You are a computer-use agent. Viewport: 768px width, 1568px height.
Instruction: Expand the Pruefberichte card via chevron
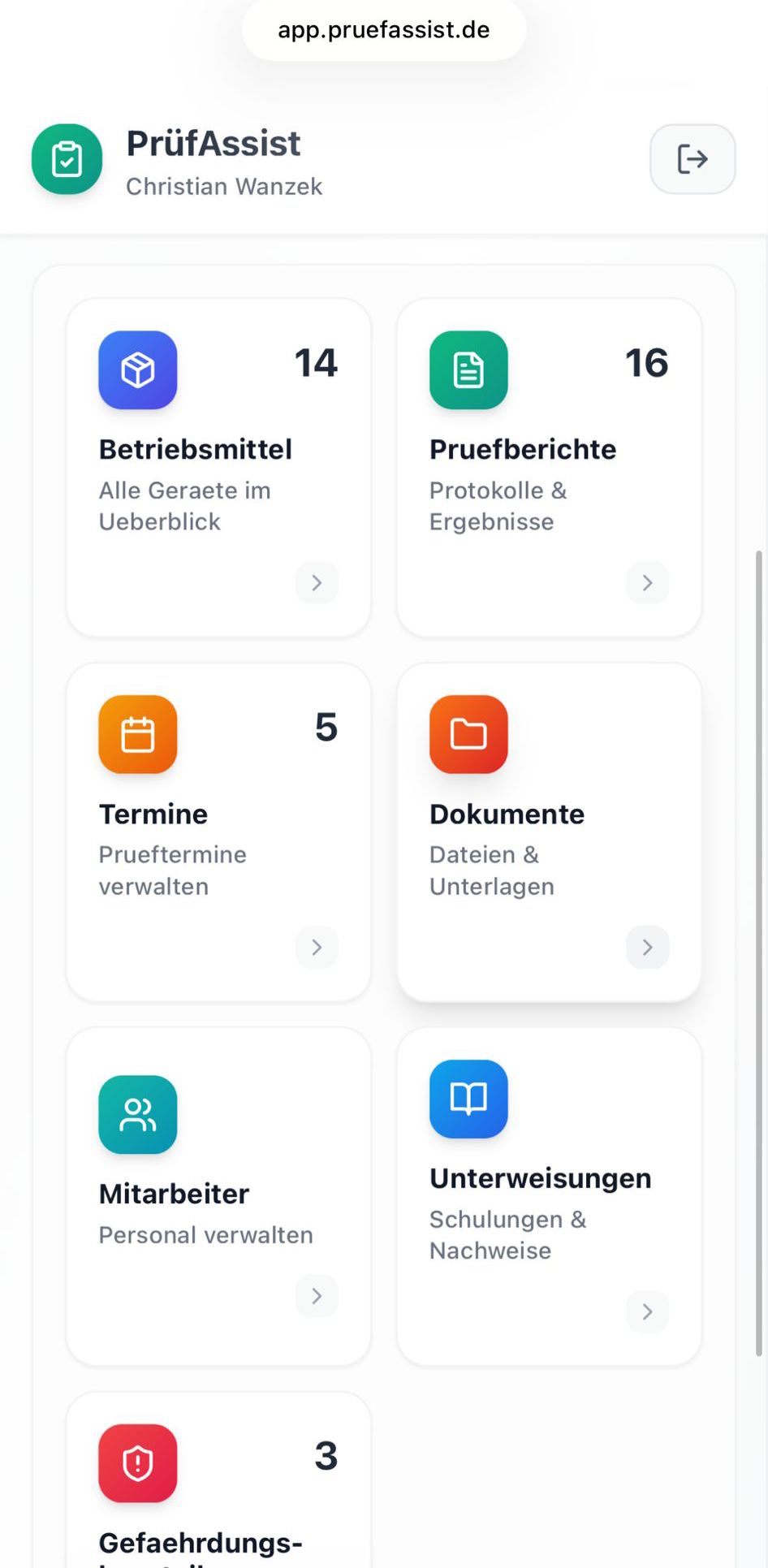pyautogui.click(x=647, y=582)
